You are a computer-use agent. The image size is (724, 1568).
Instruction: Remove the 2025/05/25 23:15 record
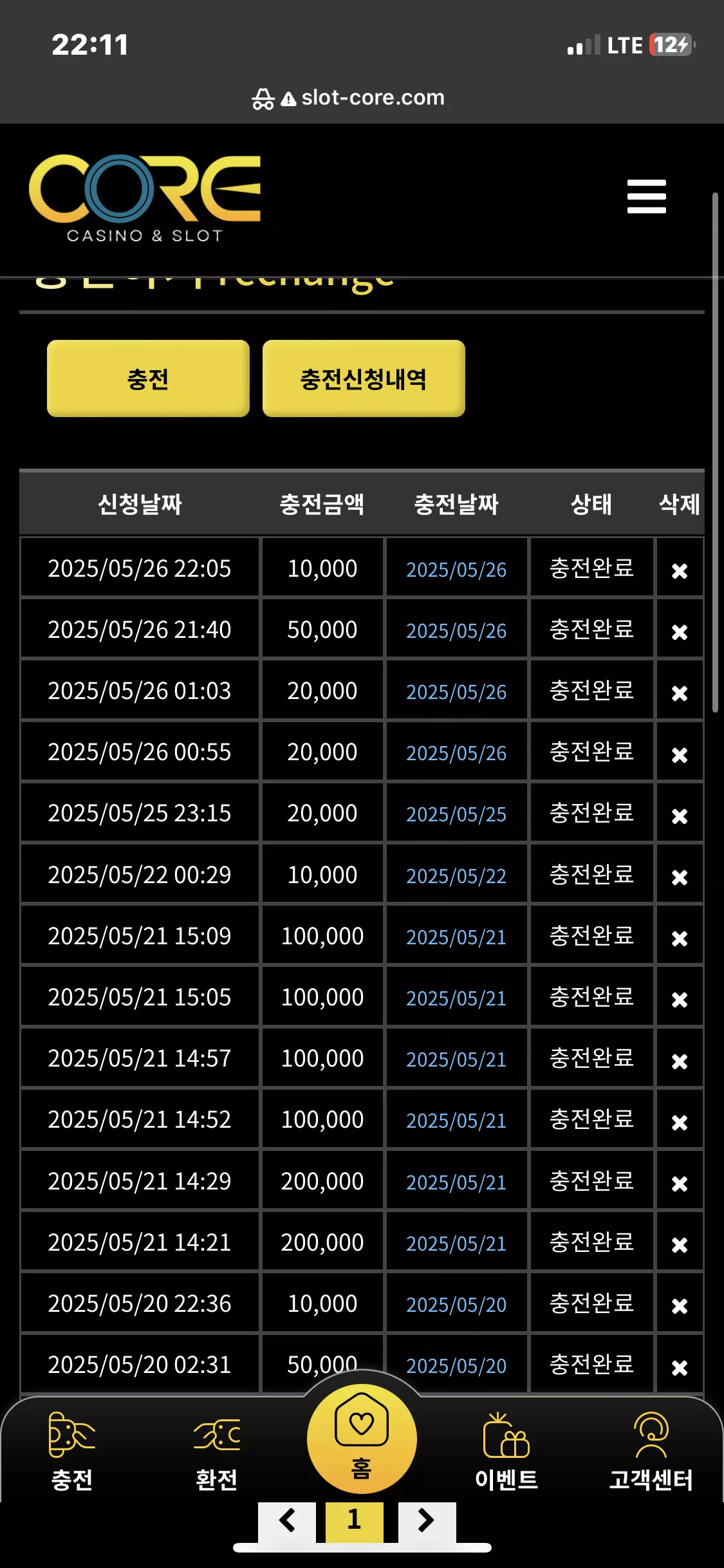click(680, 816)
